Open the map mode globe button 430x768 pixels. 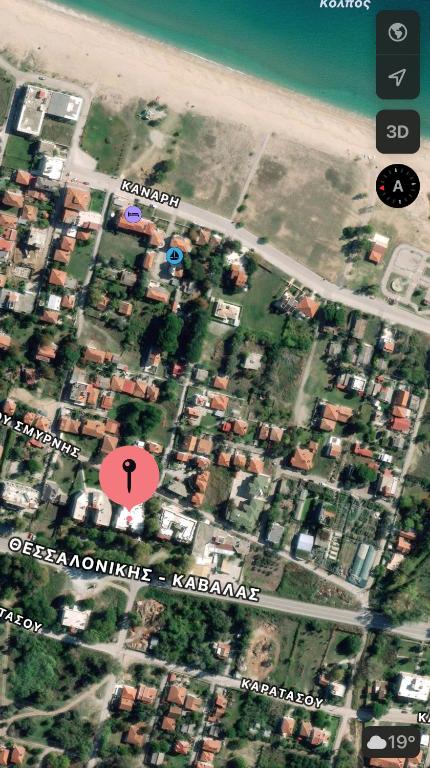click(398, 33)
